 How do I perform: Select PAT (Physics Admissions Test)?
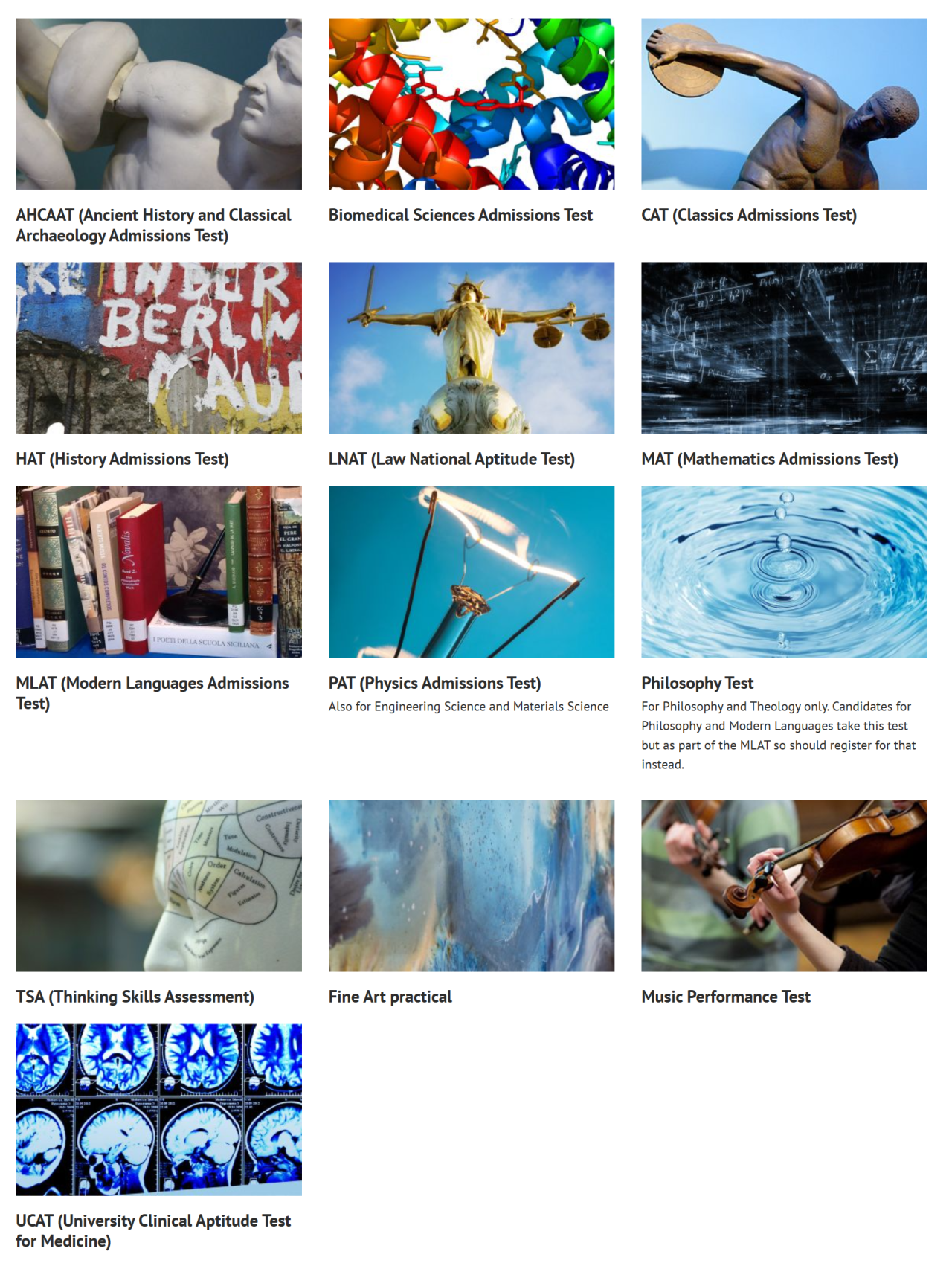point(434,683)
